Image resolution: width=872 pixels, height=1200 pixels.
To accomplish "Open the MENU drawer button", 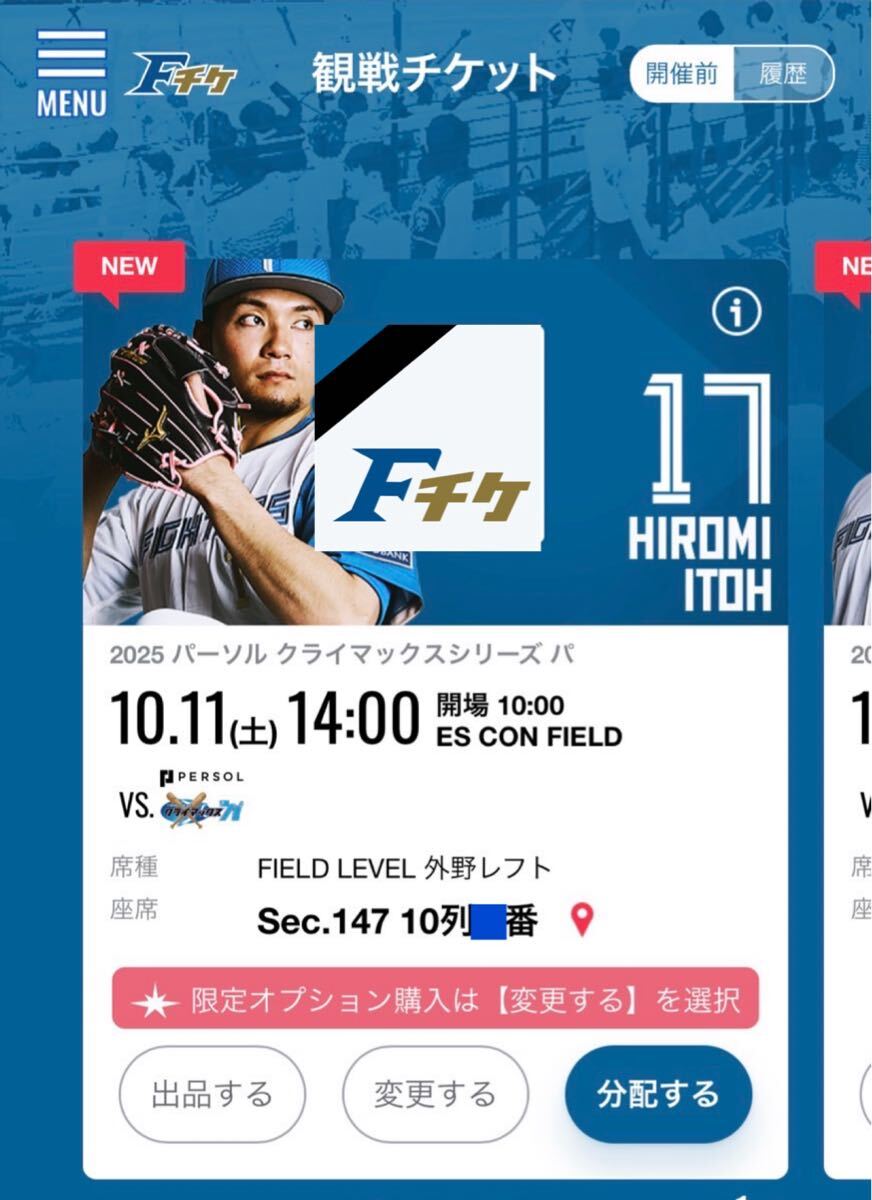I will pos(71,74).
